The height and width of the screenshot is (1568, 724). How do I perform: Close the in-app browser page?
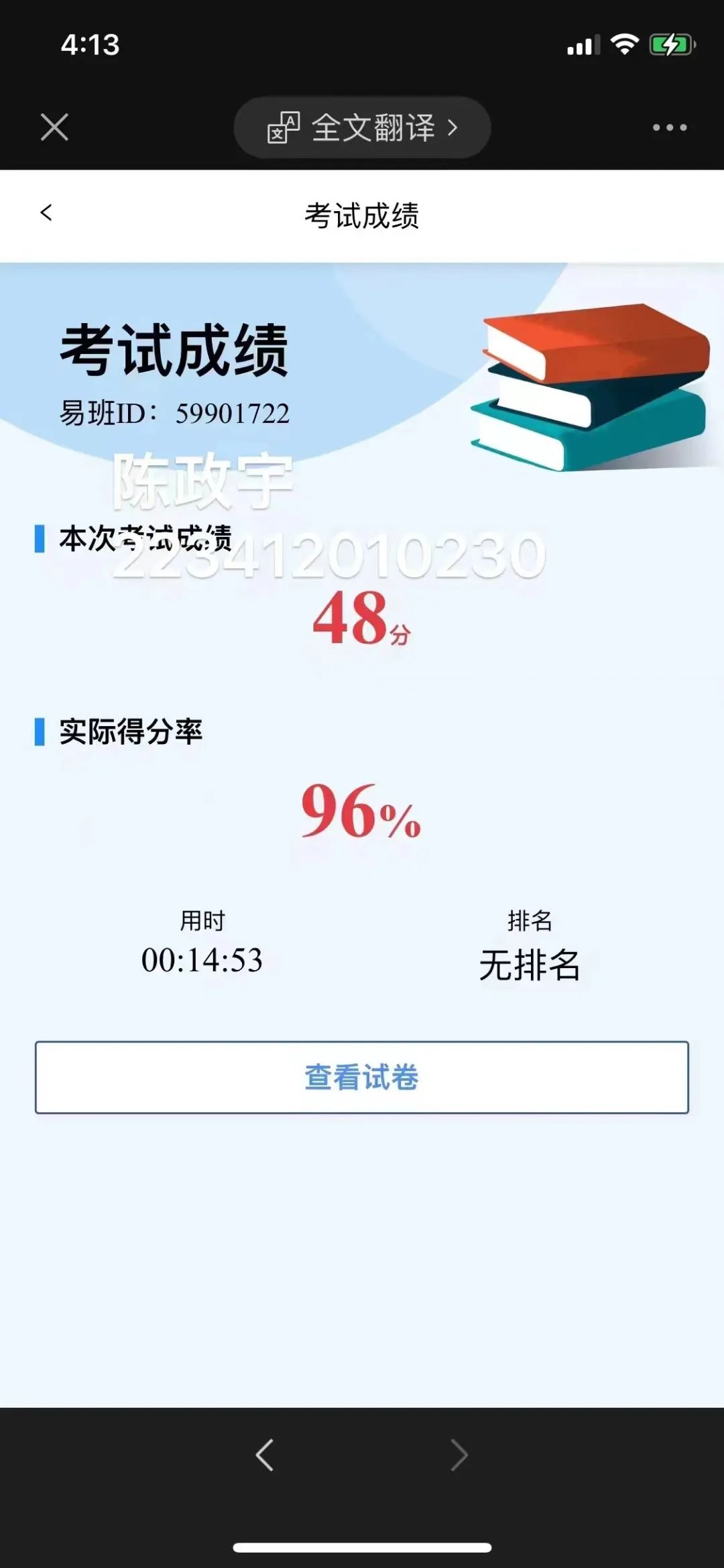(54, 127)
